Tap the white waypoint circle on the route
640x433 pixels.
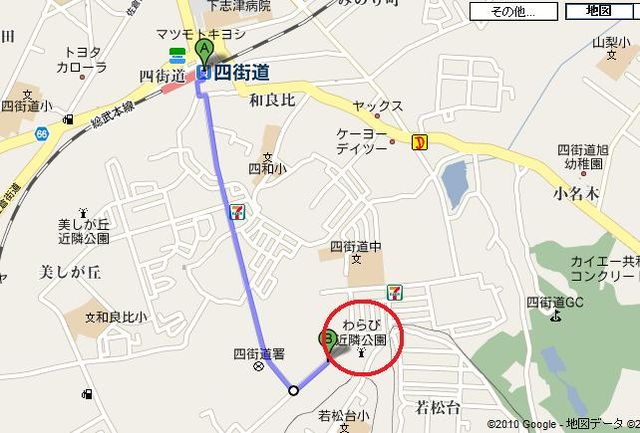tap(293, 390)
